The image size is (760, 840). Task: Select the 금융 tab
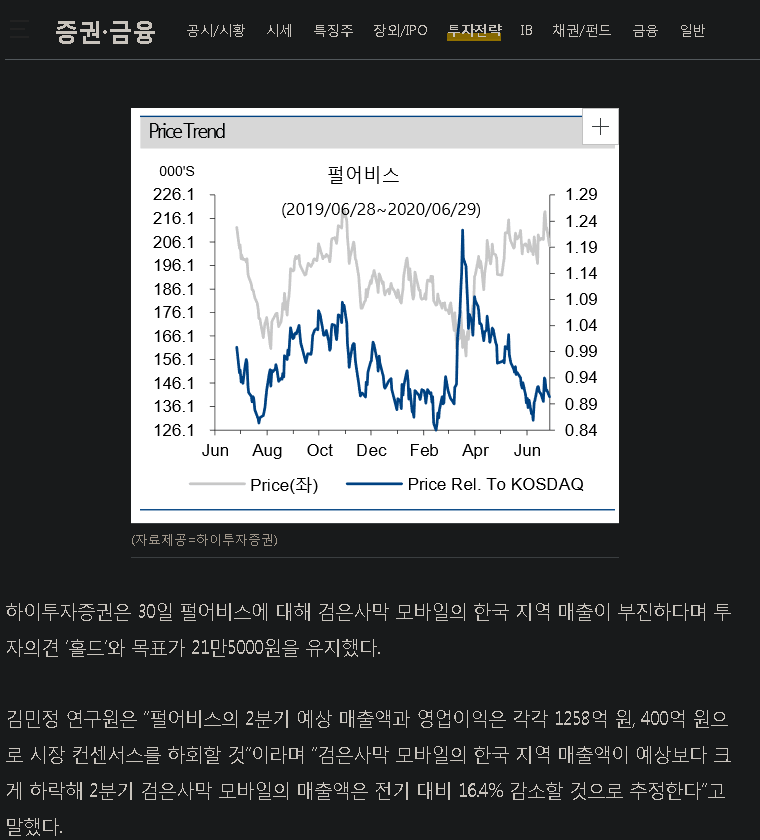pos(645,31)
